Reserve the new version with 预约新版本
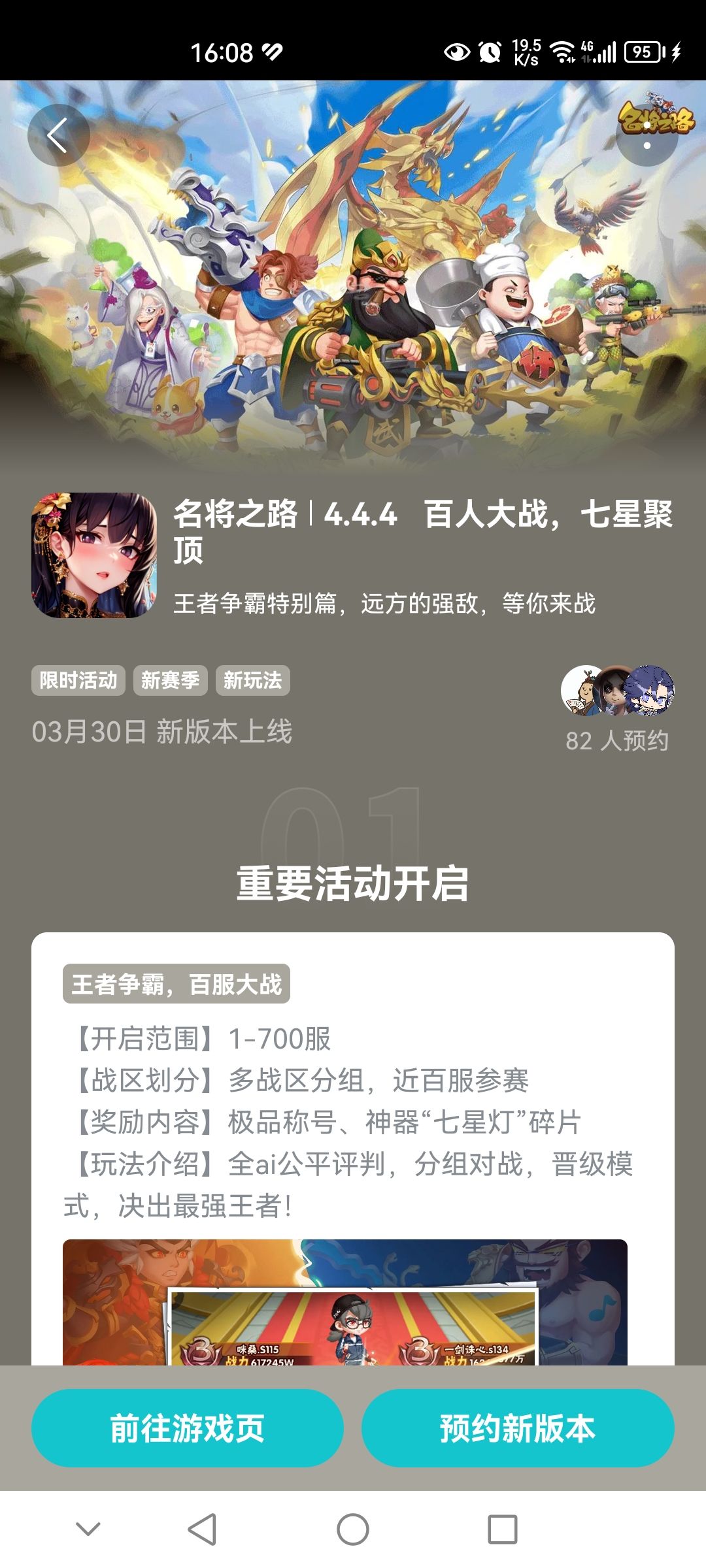Screen dimensions: 706x1568 tap(518, 1428)
